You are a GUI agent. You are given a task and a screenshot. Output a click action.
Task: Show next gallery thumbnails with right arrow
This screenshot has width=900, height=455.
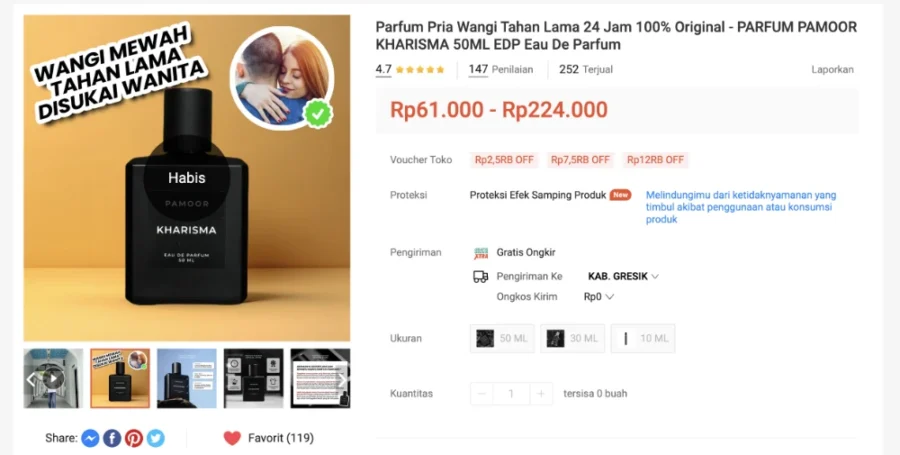coord(342,379)
